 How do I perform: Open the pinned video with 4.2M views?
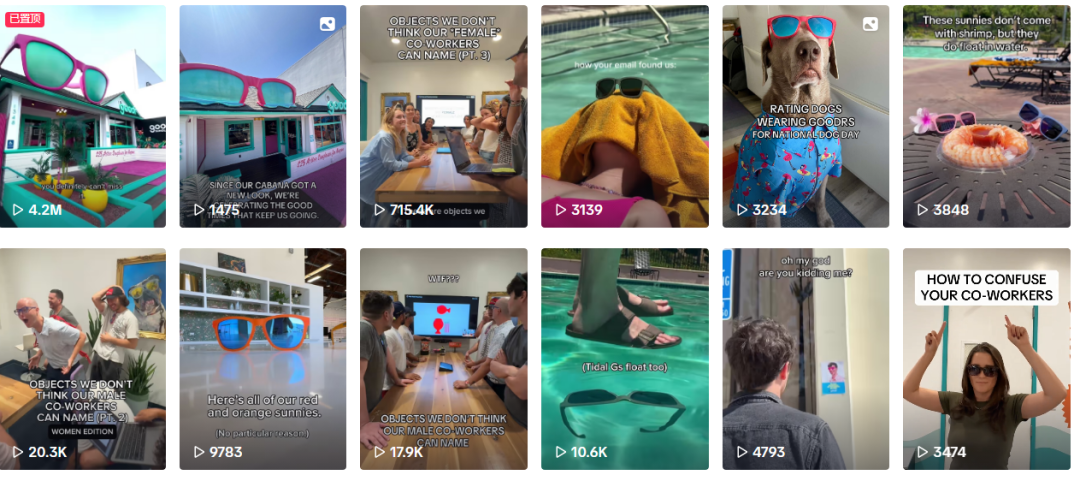(83, 116)
